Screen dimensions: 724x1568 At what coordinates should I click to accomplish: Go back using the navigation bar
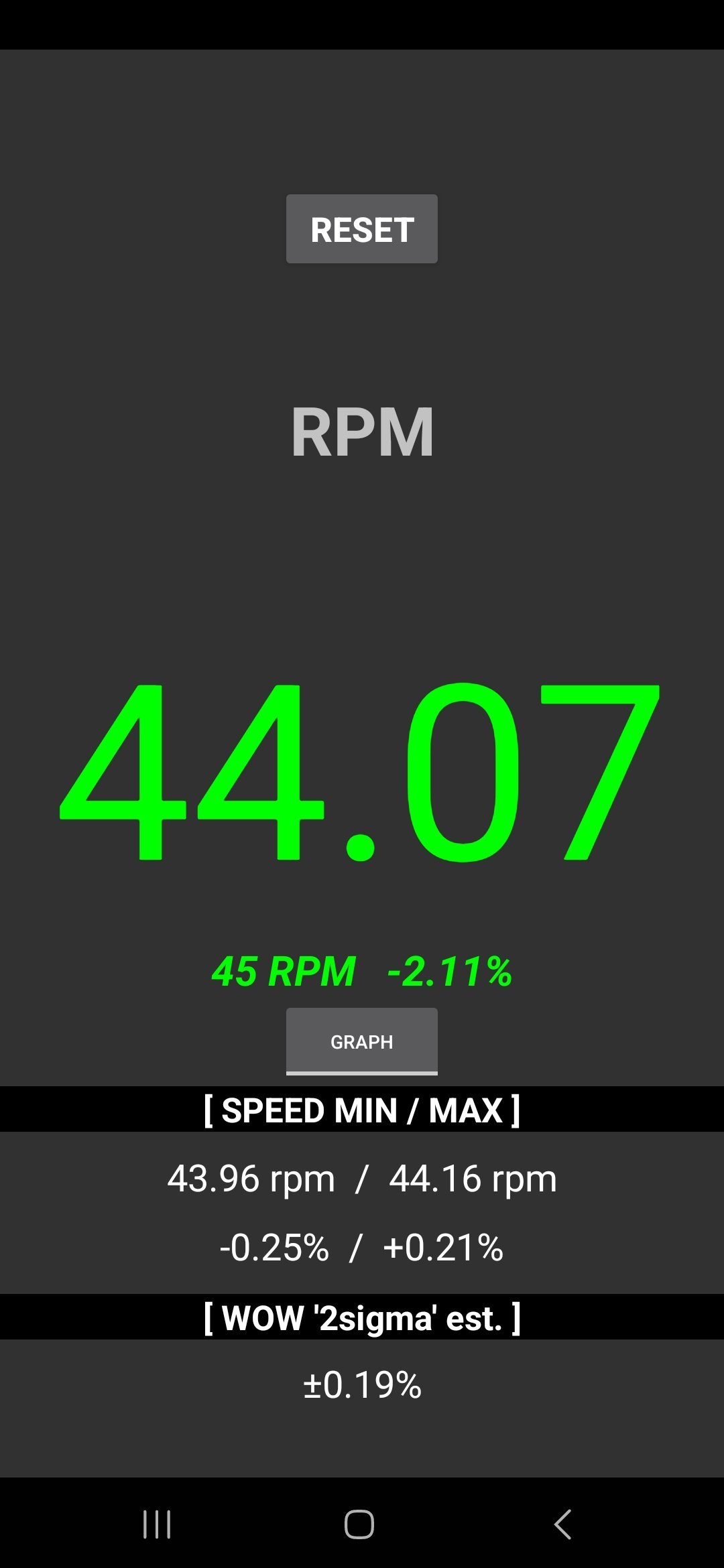point(562,1524)
